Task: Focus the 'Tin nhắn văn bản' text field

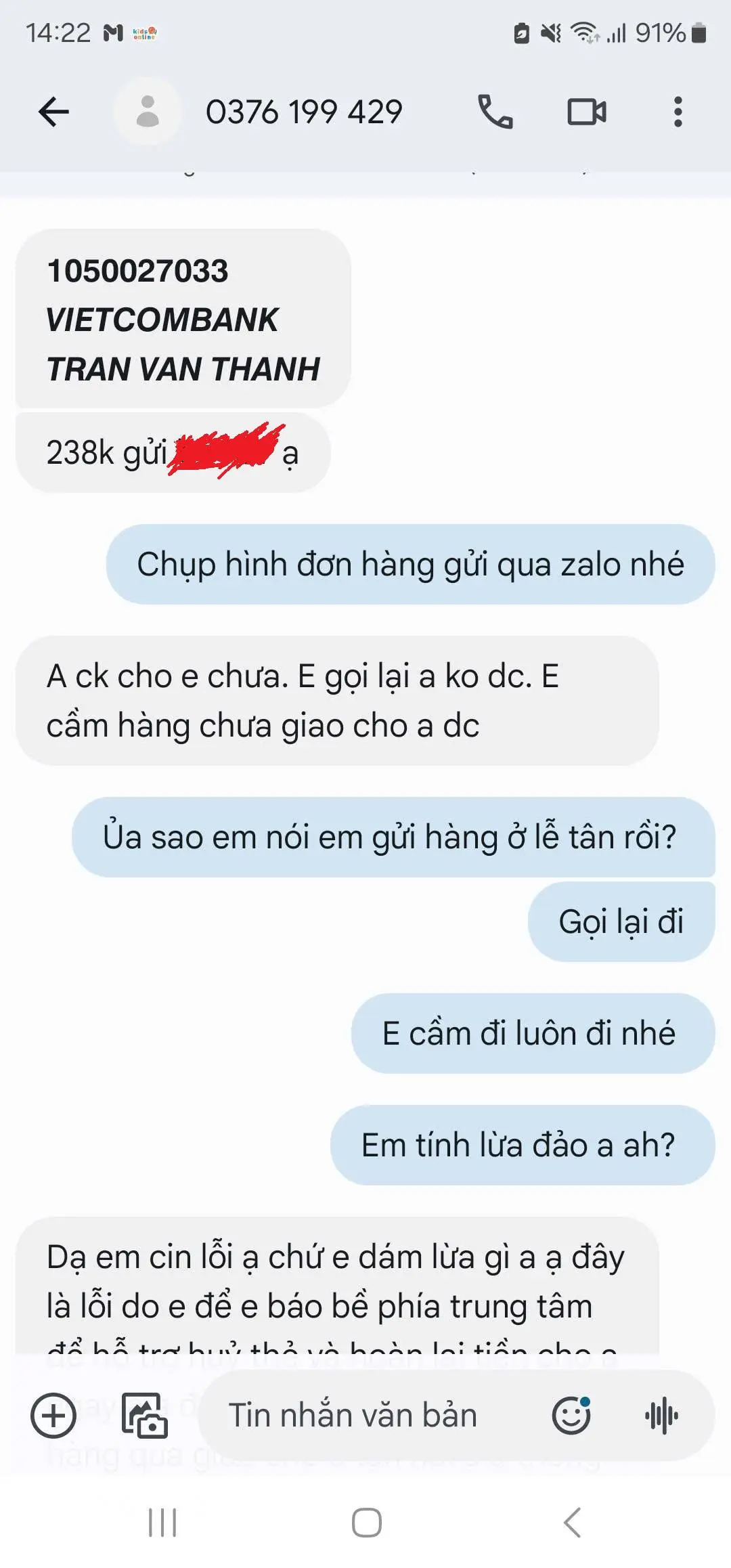Action: coord(365,1416)
